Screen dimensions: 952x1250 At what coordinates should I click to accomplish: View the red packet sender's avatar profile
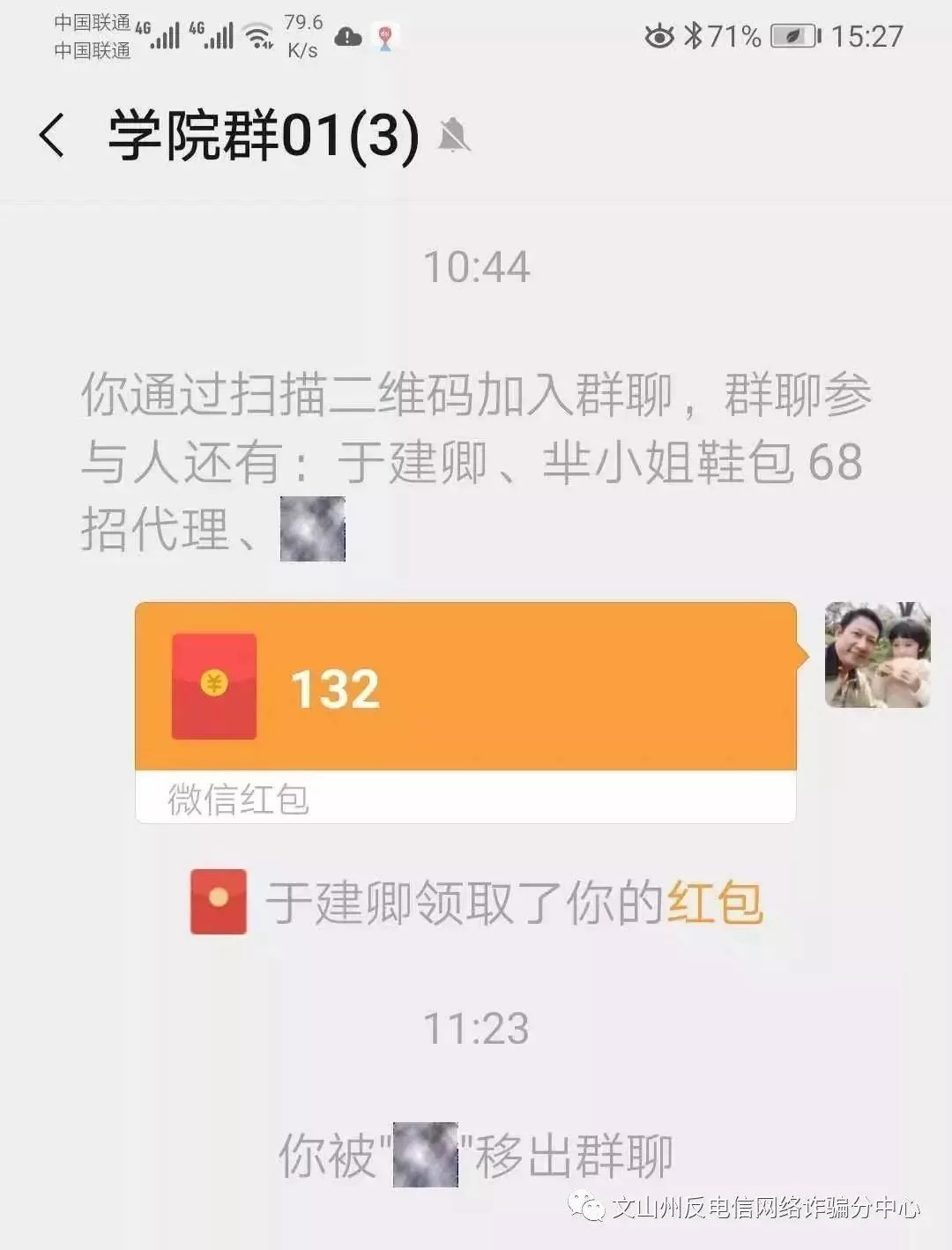pos(877,655)
